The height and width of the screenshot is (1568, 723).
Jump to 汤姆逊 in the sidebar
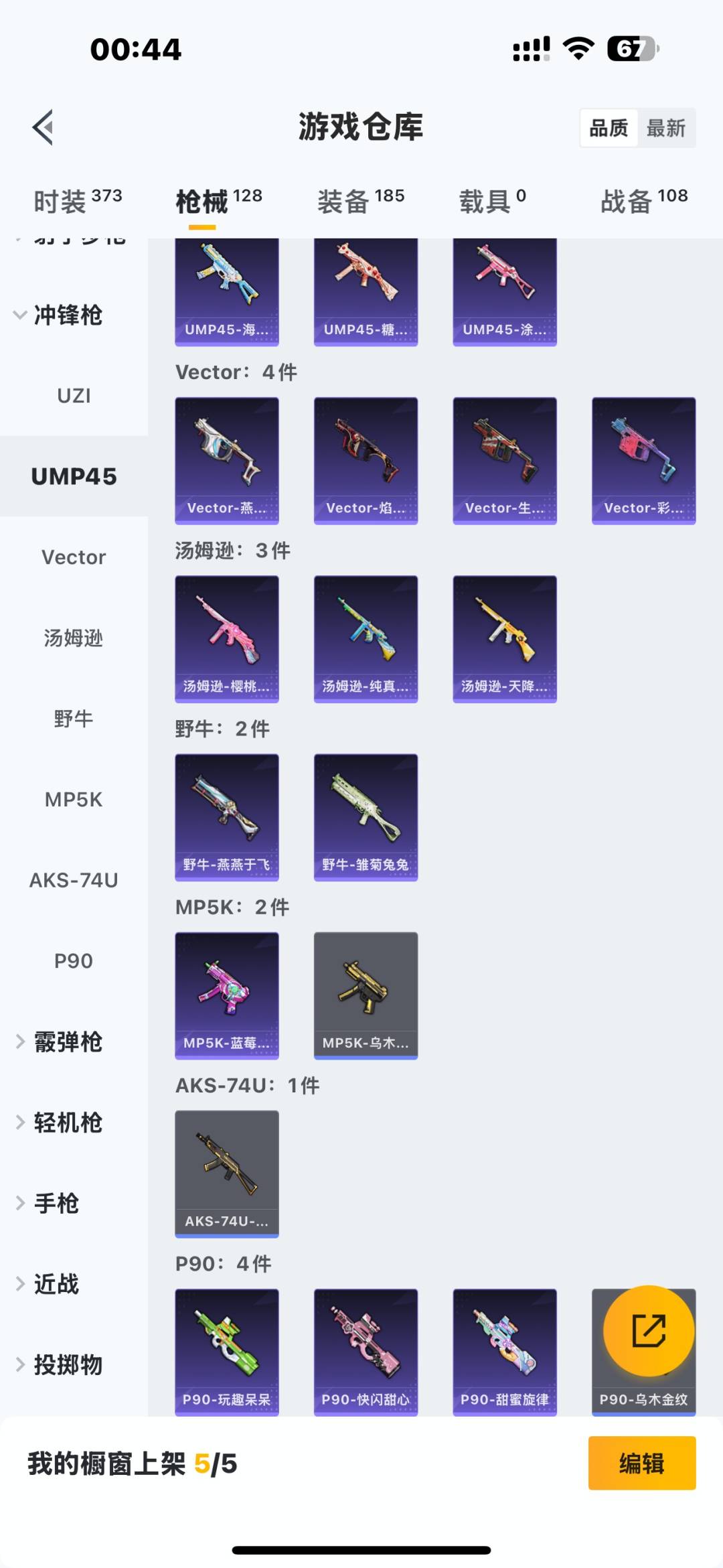pos(74,638)
